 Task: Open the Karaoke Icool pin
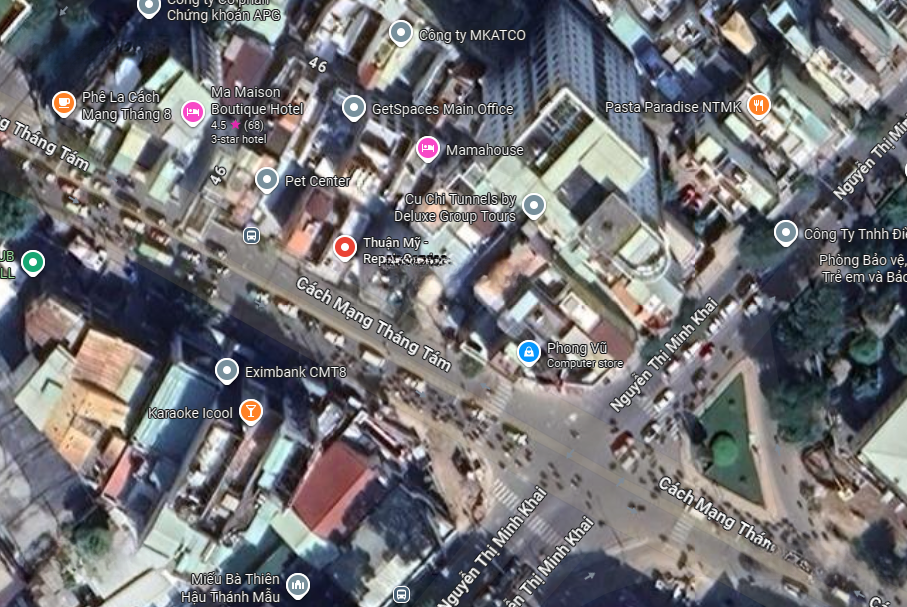(250, 411)
